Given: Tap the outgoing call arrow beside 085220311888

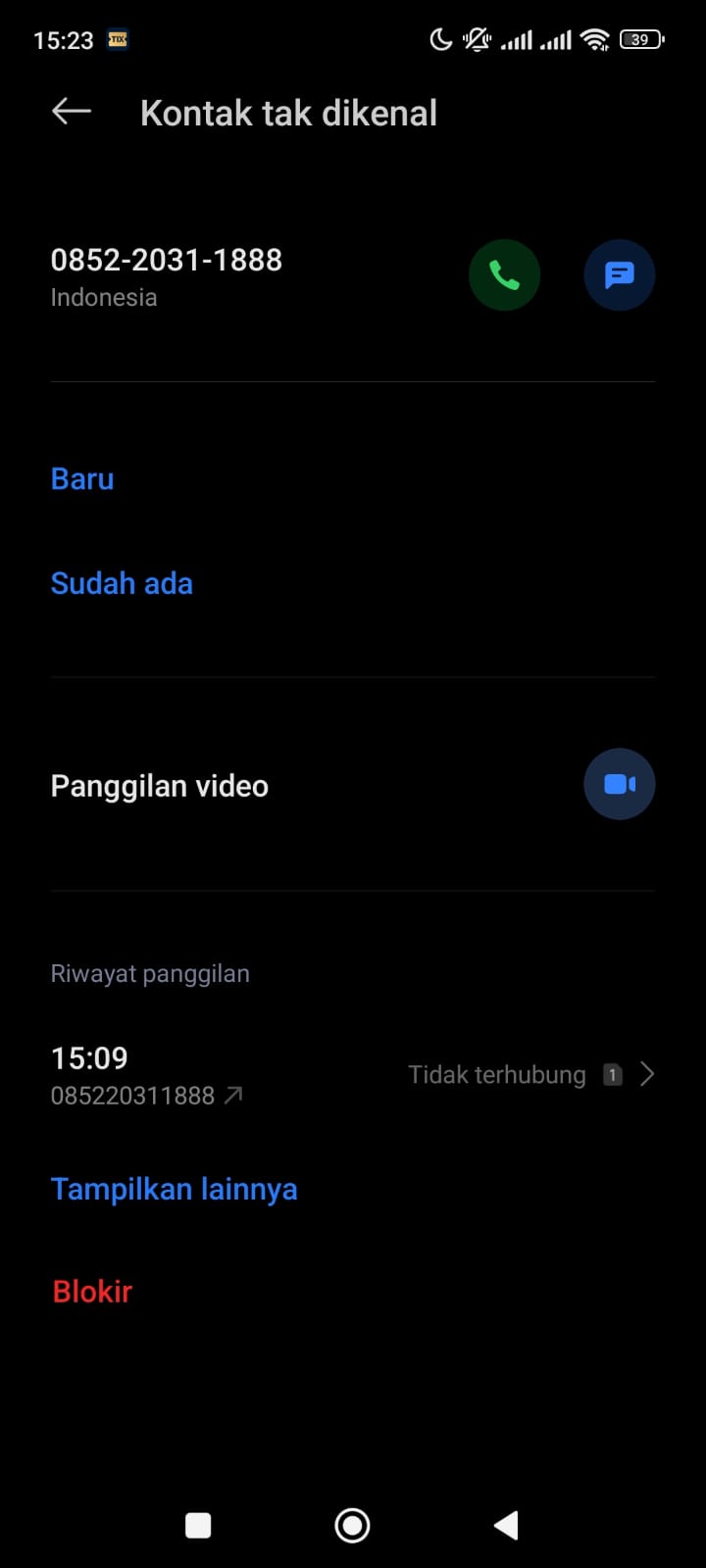Looking at the screenshot, I should [234, 1095].
